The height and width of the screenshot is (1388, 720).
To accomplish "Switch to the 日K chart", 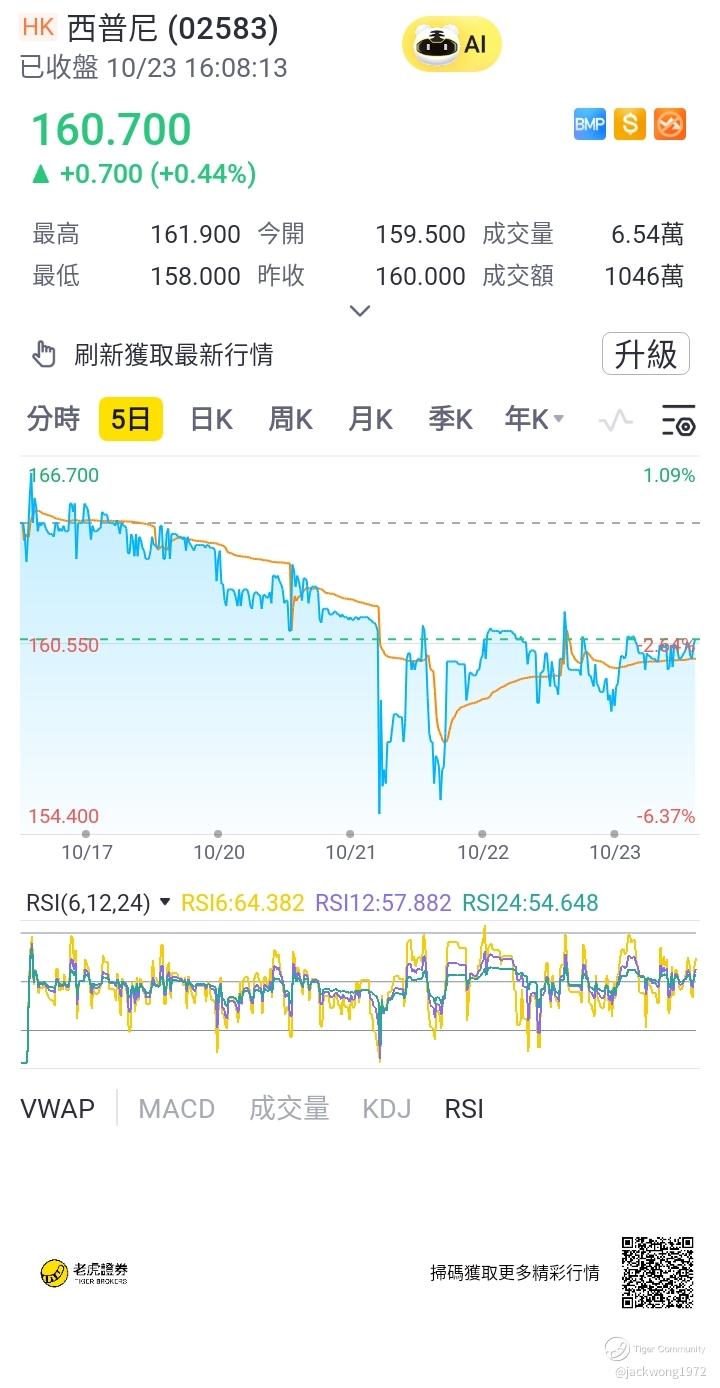I will pyautogui.click(x=211, y=419).
